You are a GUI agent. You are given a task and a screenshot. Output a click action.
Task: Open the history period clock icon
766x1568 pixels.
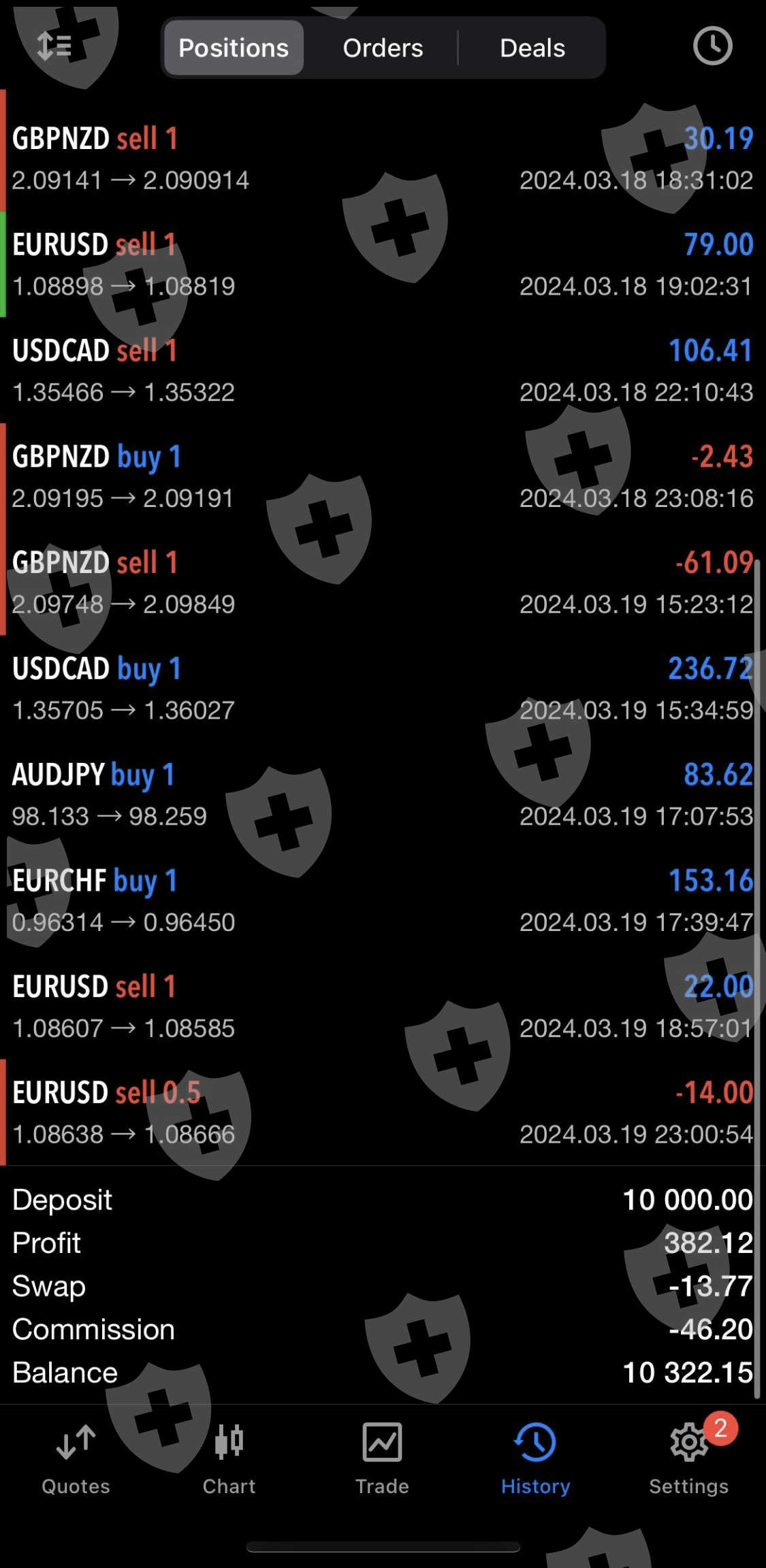tap(712, 46)
